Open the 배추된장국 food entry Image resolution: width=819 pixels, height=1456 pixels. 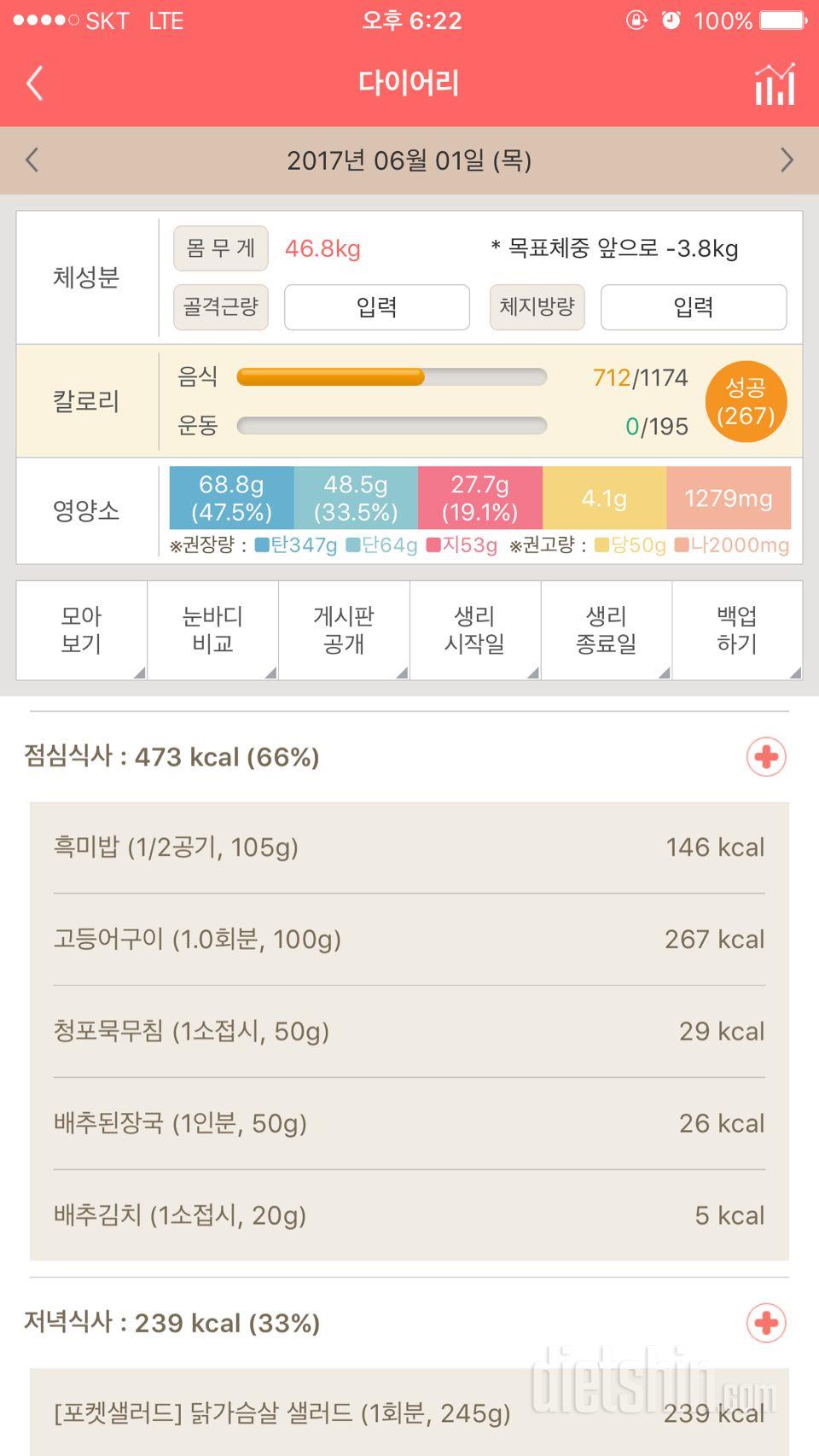(409, 1124)
